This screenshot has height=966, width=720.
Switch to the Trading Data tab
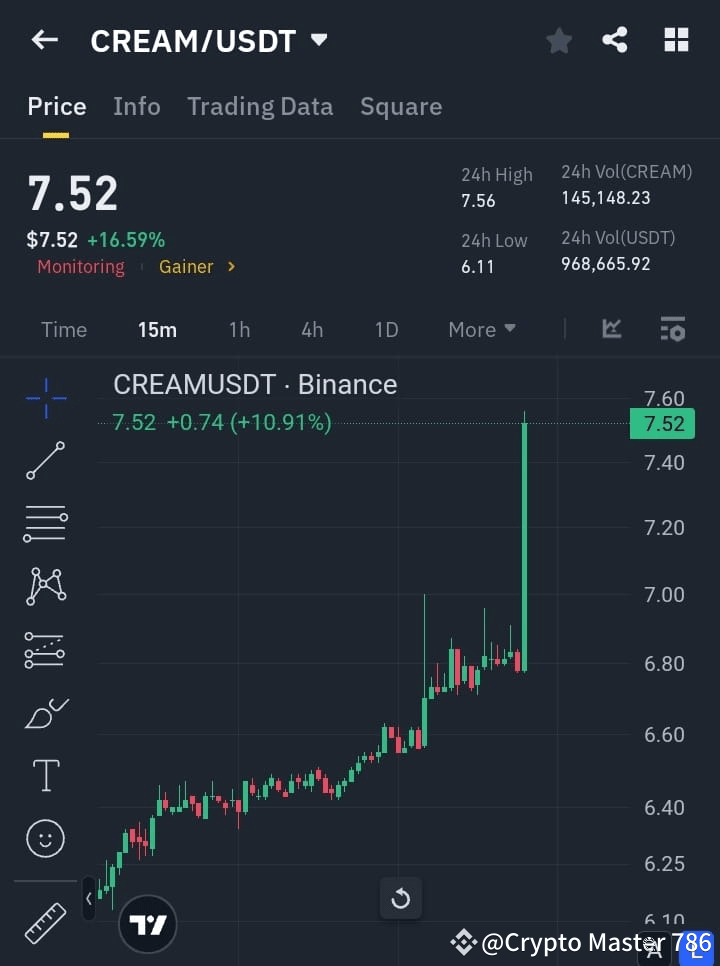(x=260, y=106)
